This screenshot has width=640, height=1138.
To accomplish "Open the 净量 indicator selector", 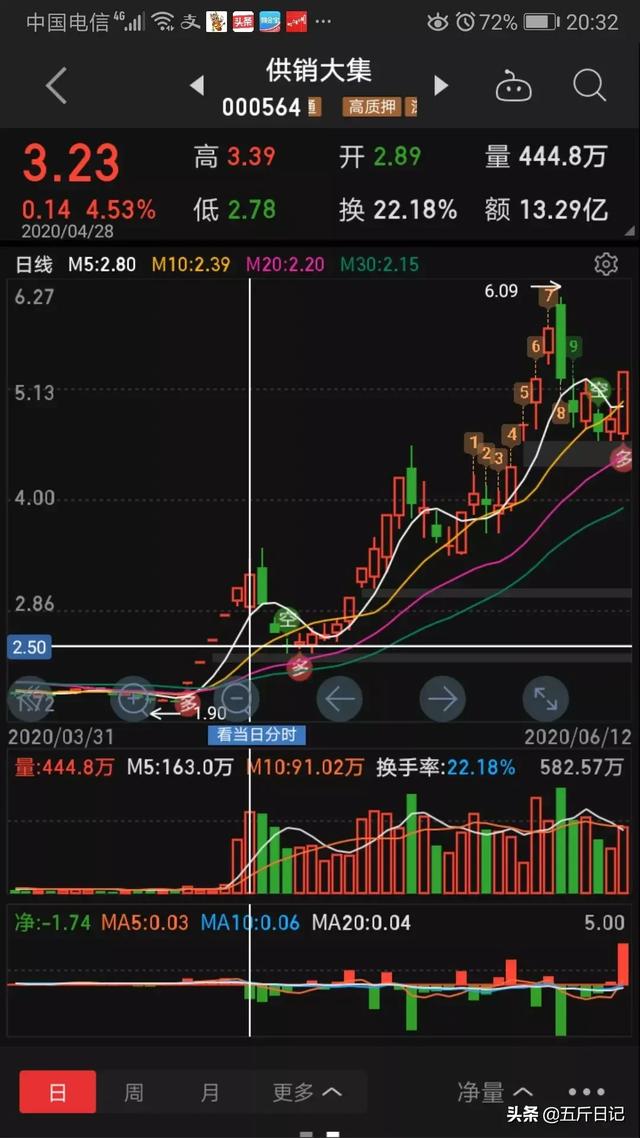I will click(494, 1092).
